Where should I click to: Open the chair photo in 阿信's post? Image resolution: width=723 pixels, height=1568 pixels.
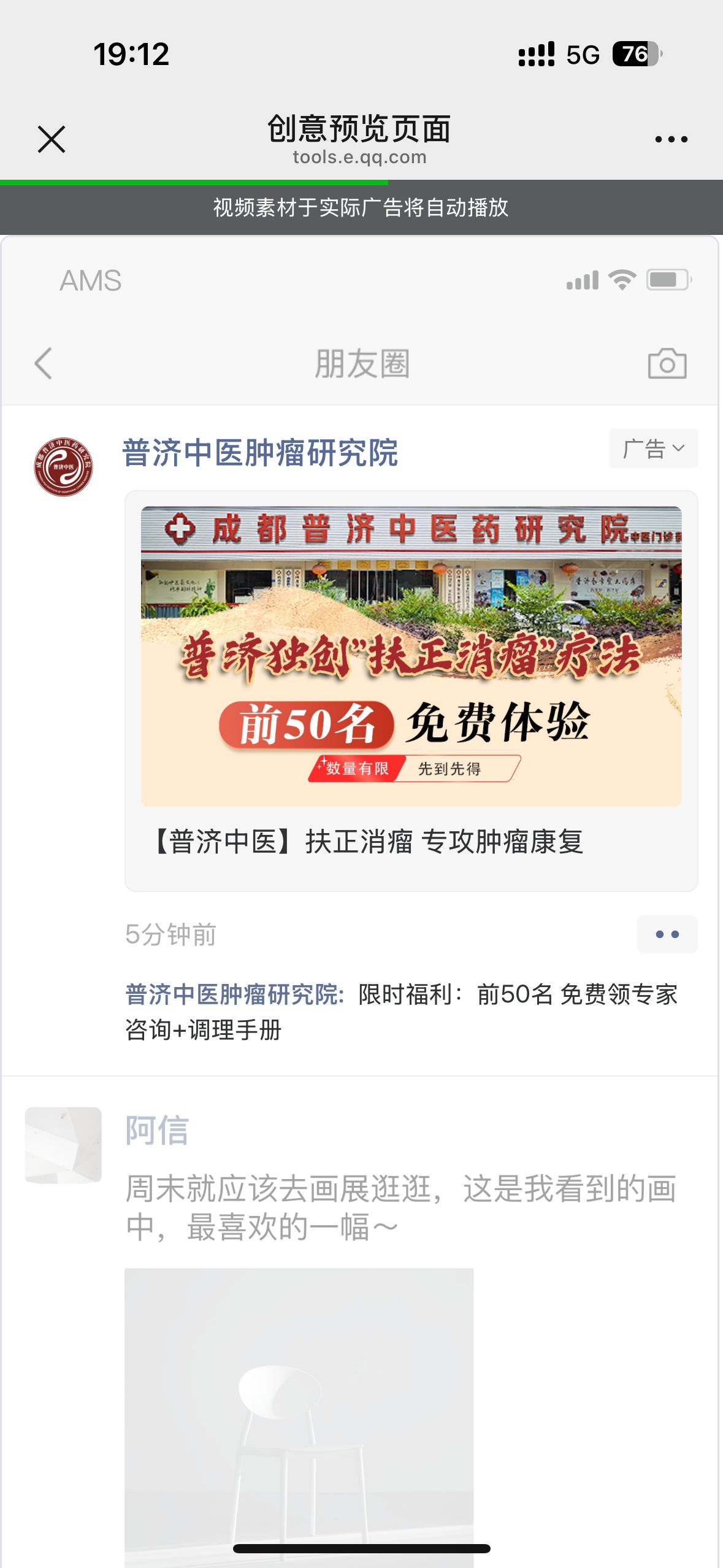pyautogui.click(x=299, y=1411)
